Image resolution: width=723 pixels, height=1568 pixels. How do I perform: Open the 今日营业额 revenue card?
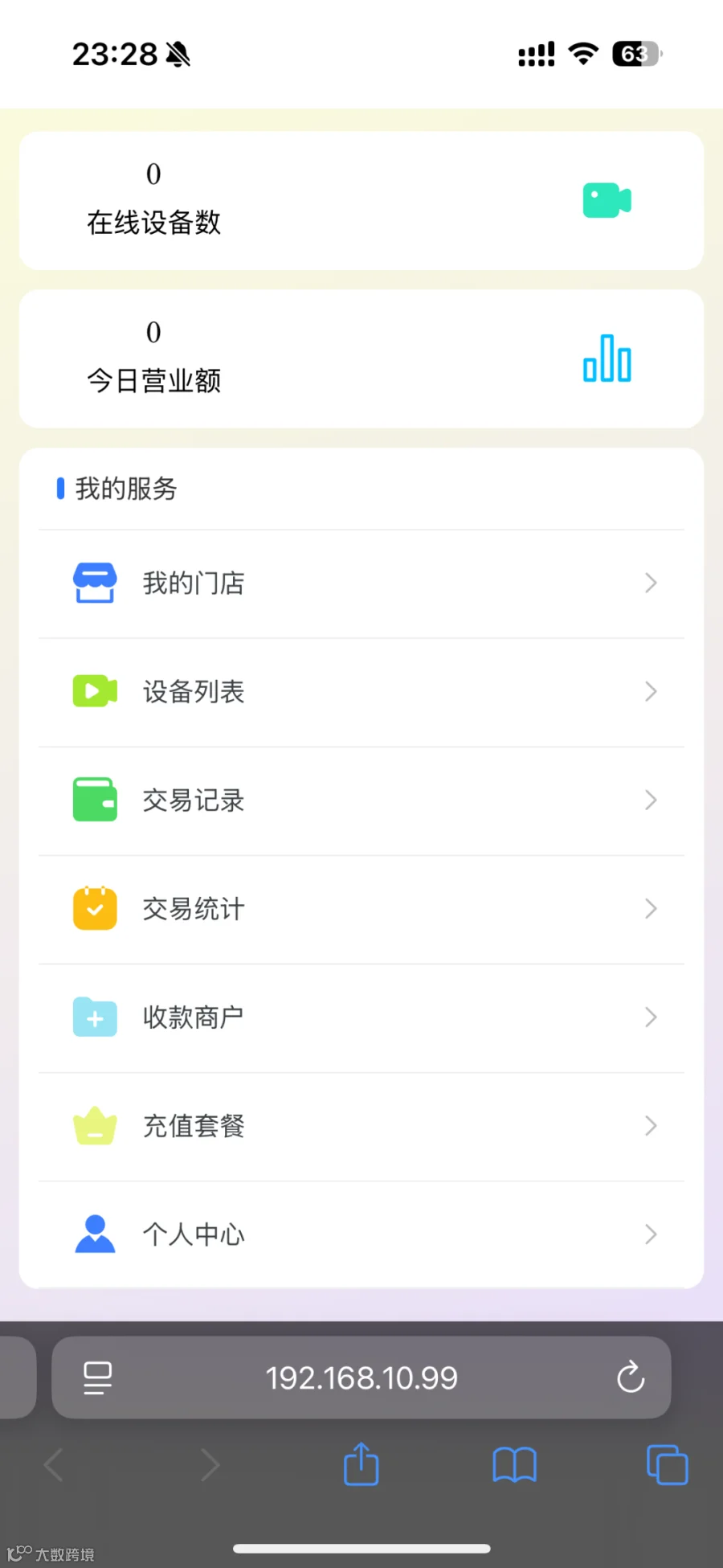coord(361,358)
